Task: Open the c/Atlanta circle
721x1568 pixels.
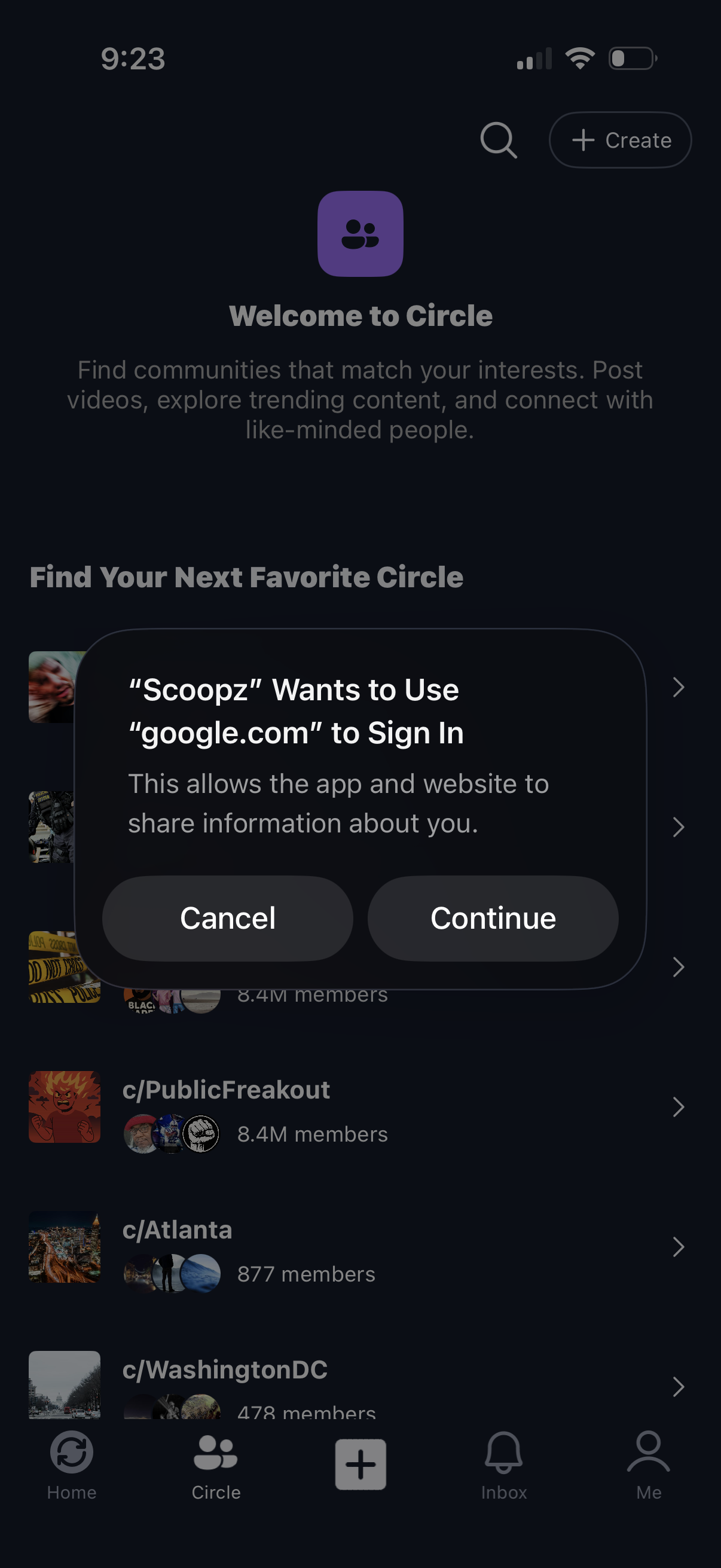Action: pos(359,1248)
